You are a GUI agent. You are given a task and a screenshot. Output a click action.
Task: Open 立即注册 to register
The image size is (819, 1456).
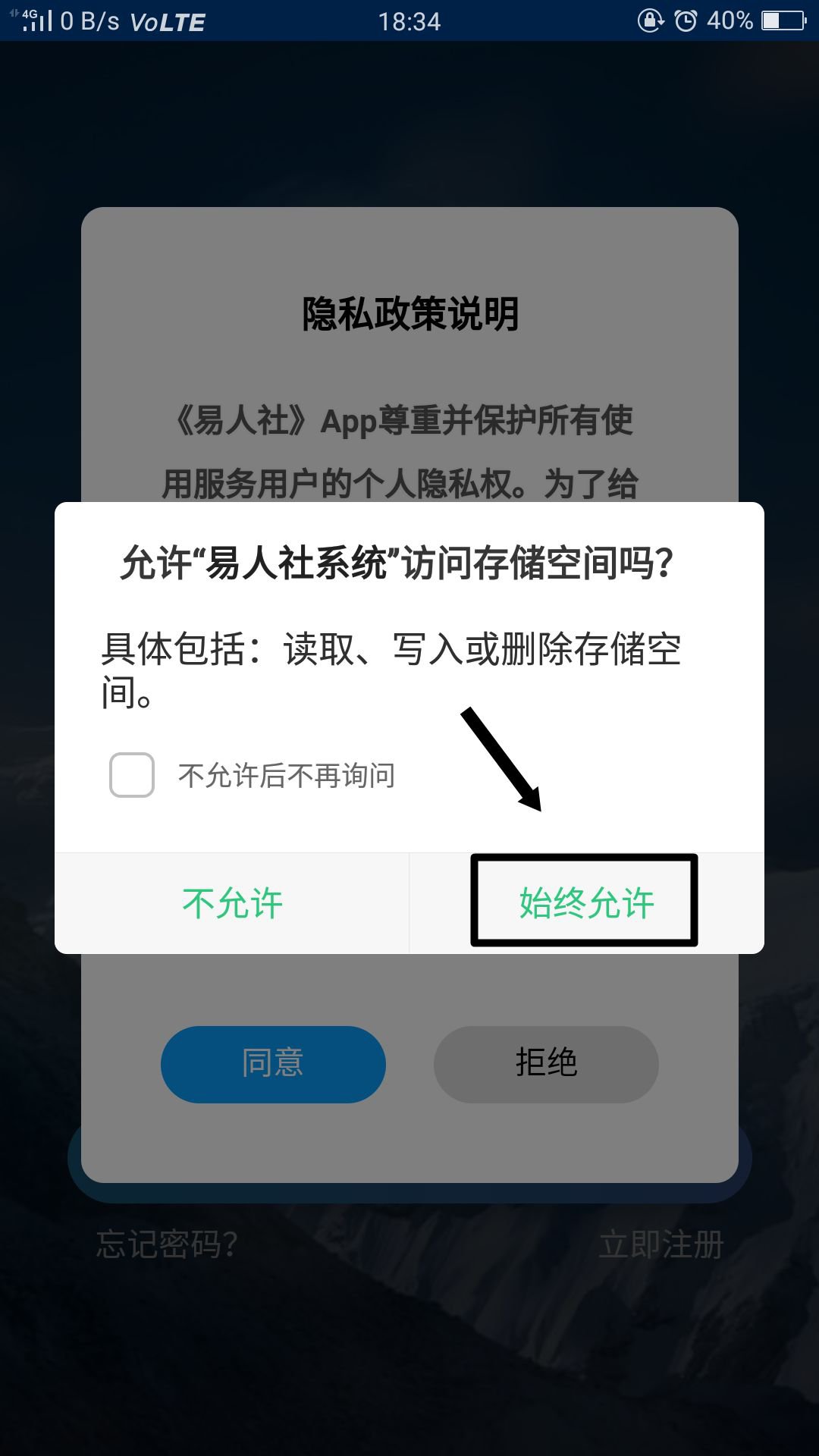click(x=661, y=1244)
